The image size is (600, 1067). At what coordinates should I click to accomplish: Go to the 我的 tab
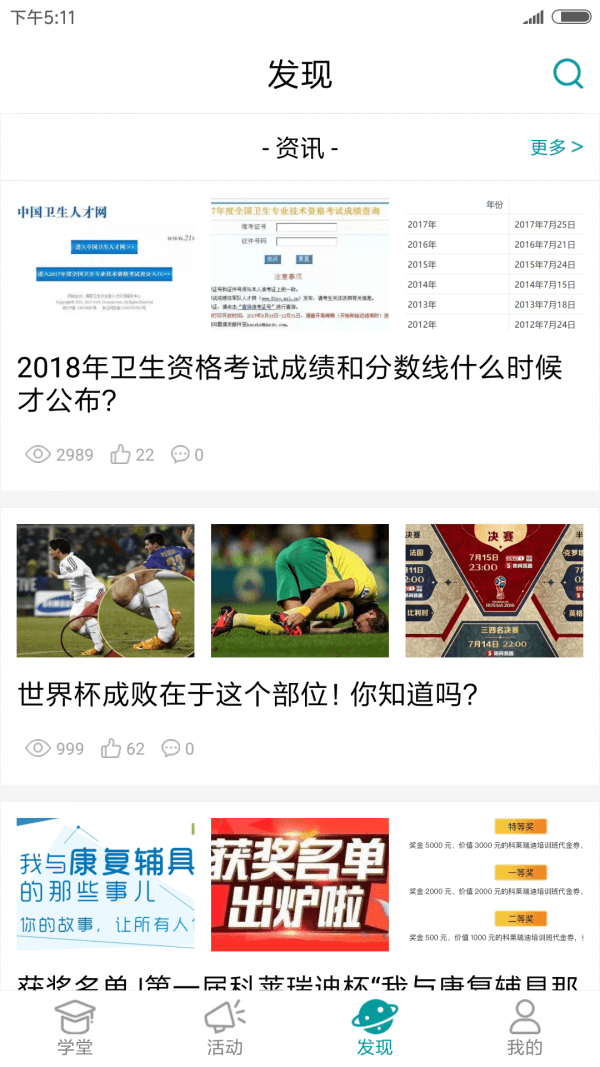525,1028
